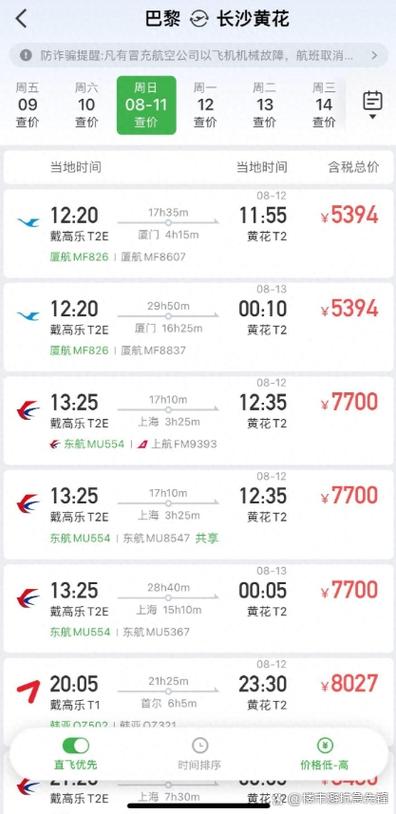Open flight MU554 with FM9393 connection
The image size is (396, 814).
click(198, 420)
